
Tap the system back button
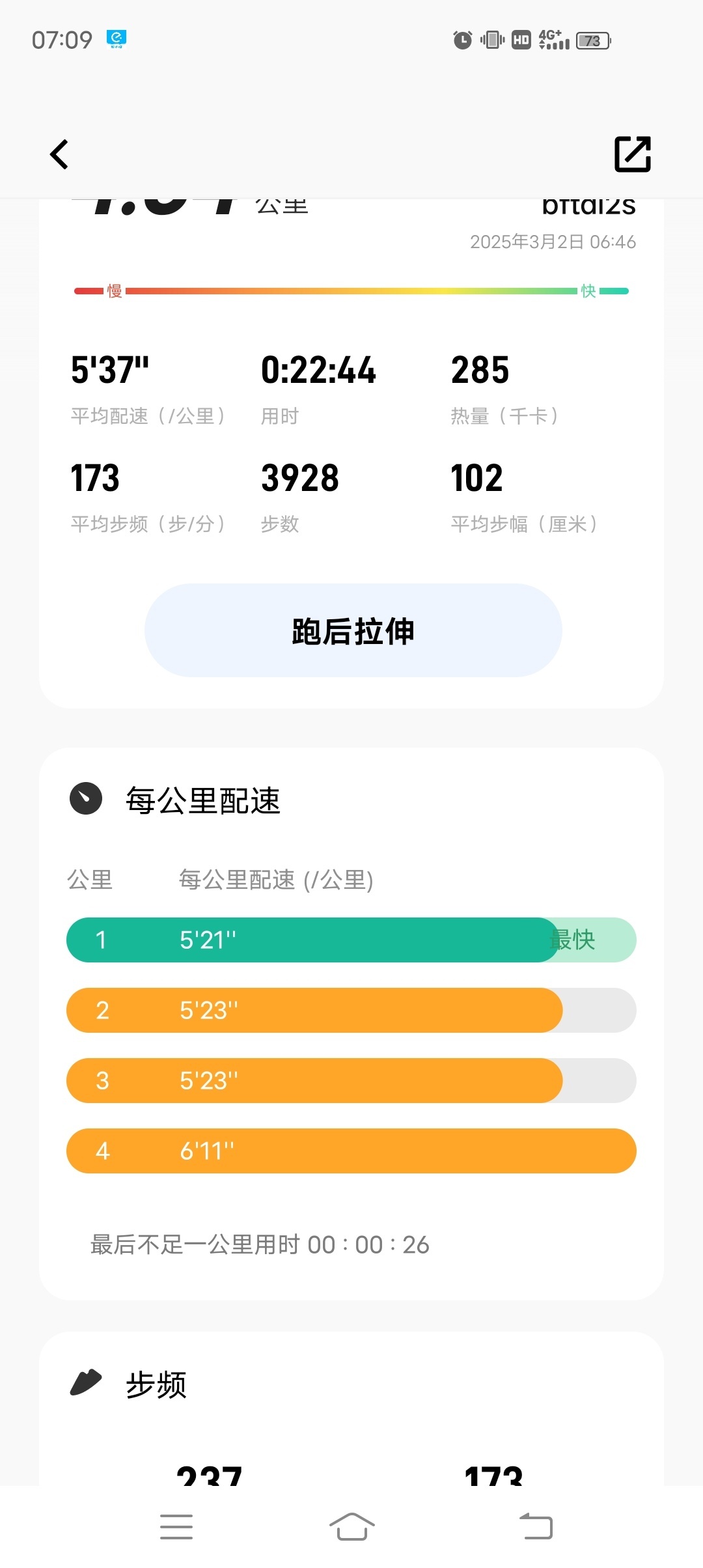(x=536, y=1527)
